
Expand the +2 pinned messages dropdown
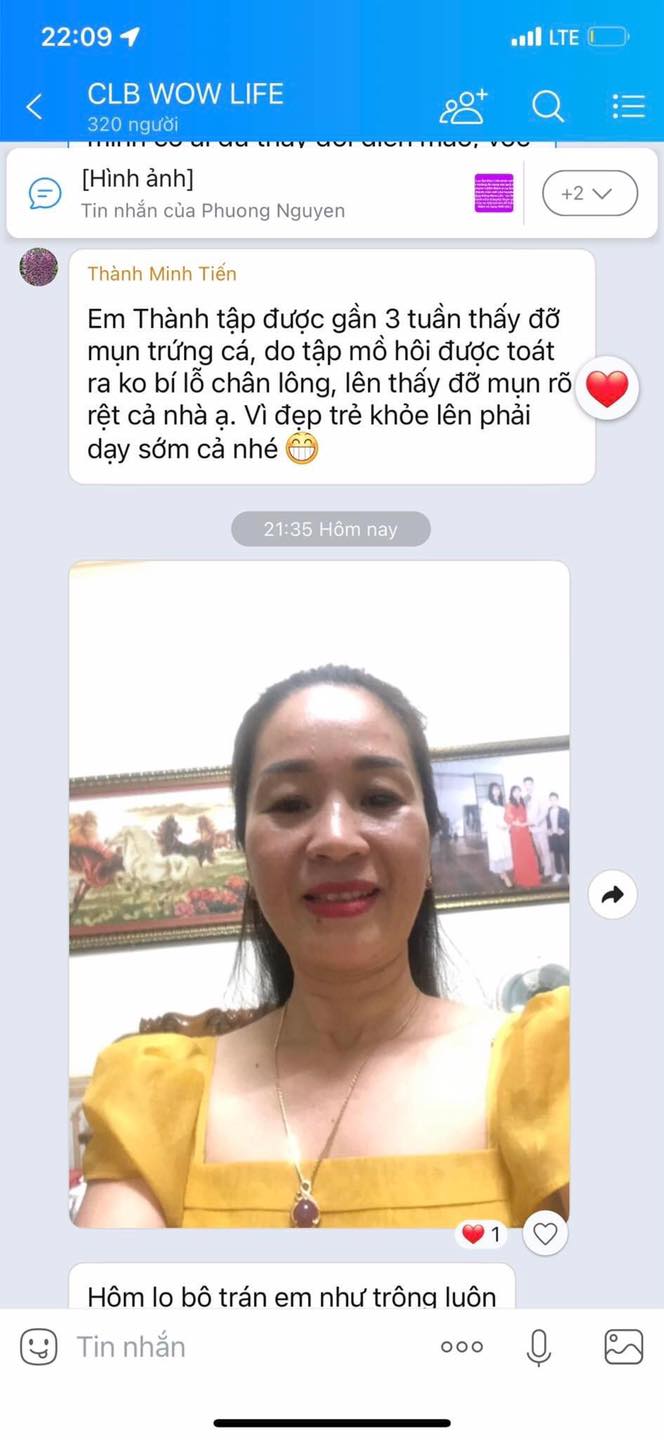point(589,194)
